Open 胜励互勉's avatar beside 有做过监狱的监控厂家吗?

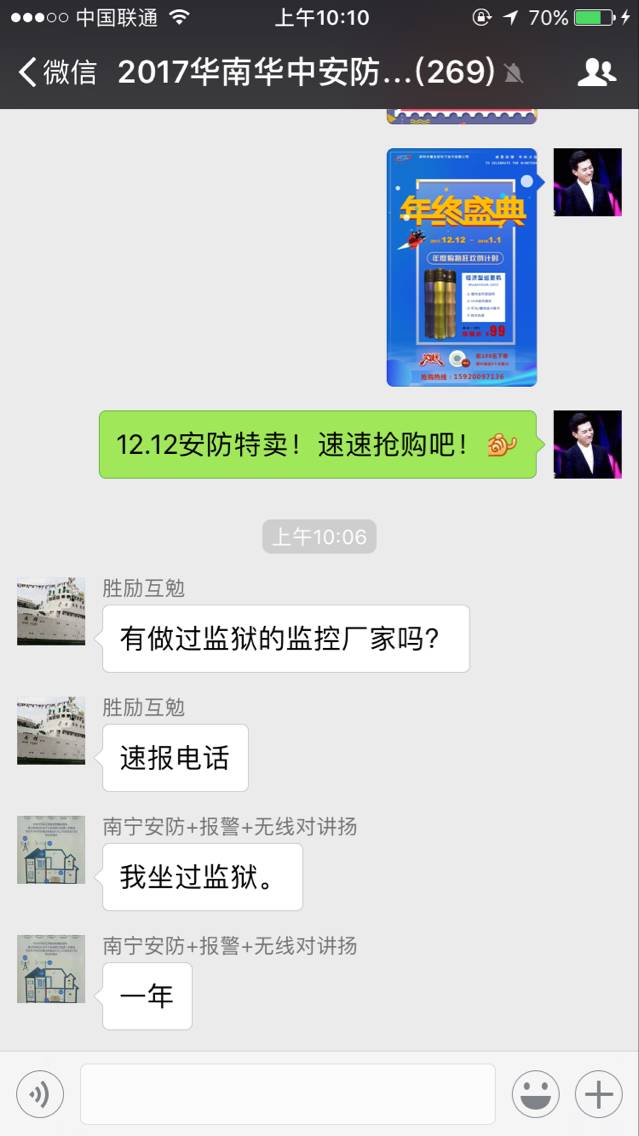tap(51, 611)
